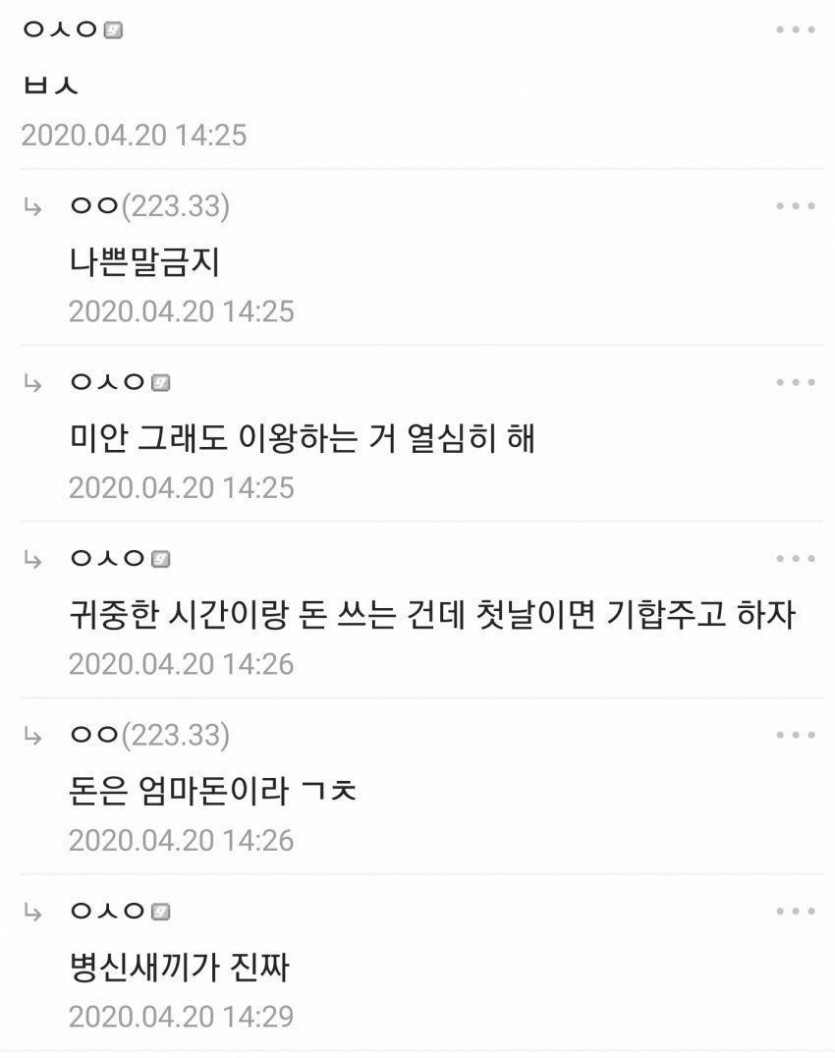
Task: Tap the three dots beside the '귀중한 시간이랑' reply
Action: tap(796, 558)
